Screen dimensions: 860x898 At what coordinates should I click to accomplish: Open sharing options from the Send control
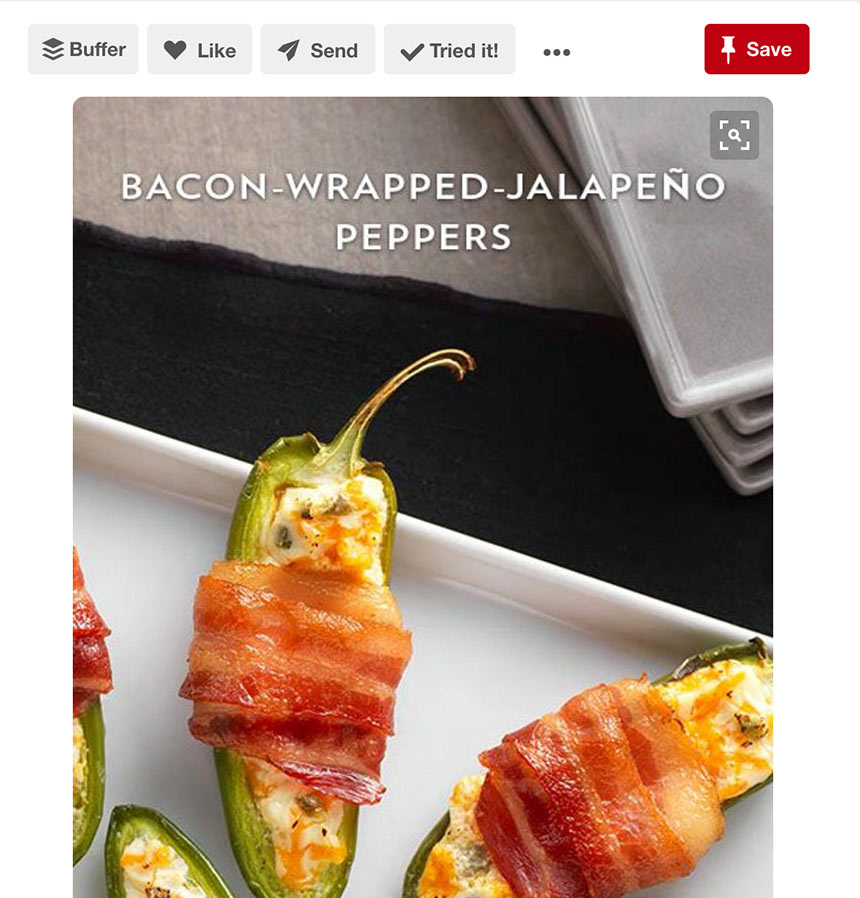click(x=317, y=49)
